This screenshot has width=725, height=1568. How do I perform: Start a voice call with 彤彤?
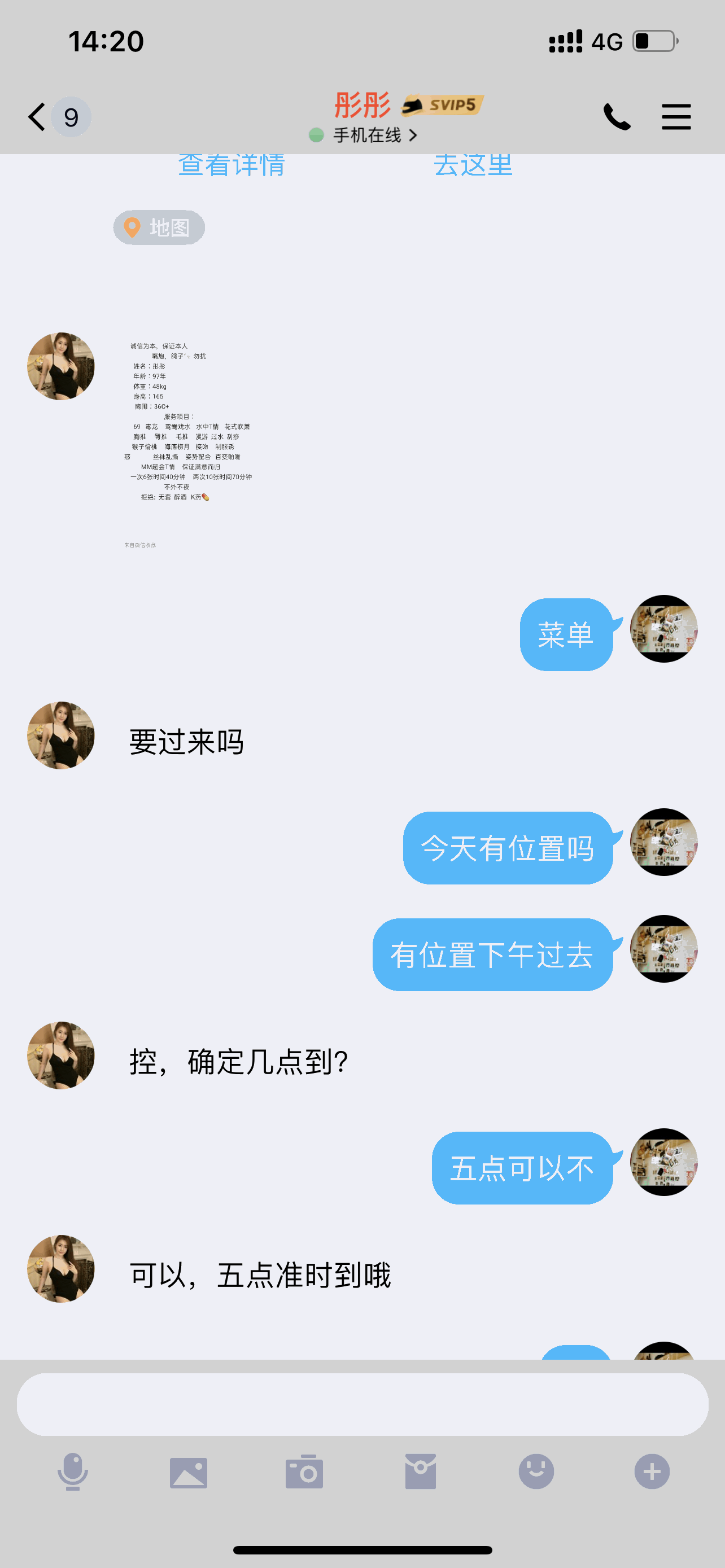click(616, 116)
